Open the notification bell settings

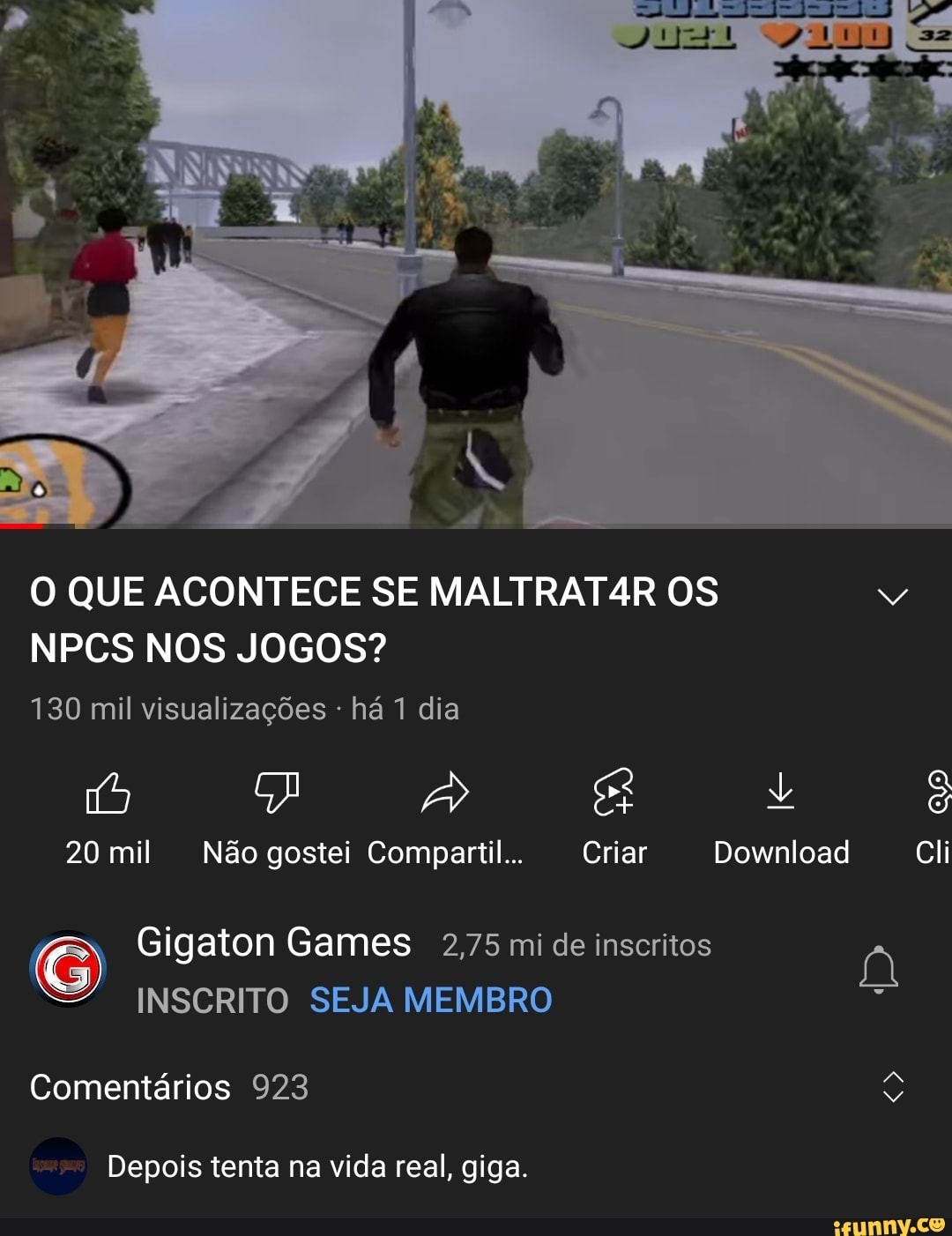pyautogui.click(x=878, y=970)
